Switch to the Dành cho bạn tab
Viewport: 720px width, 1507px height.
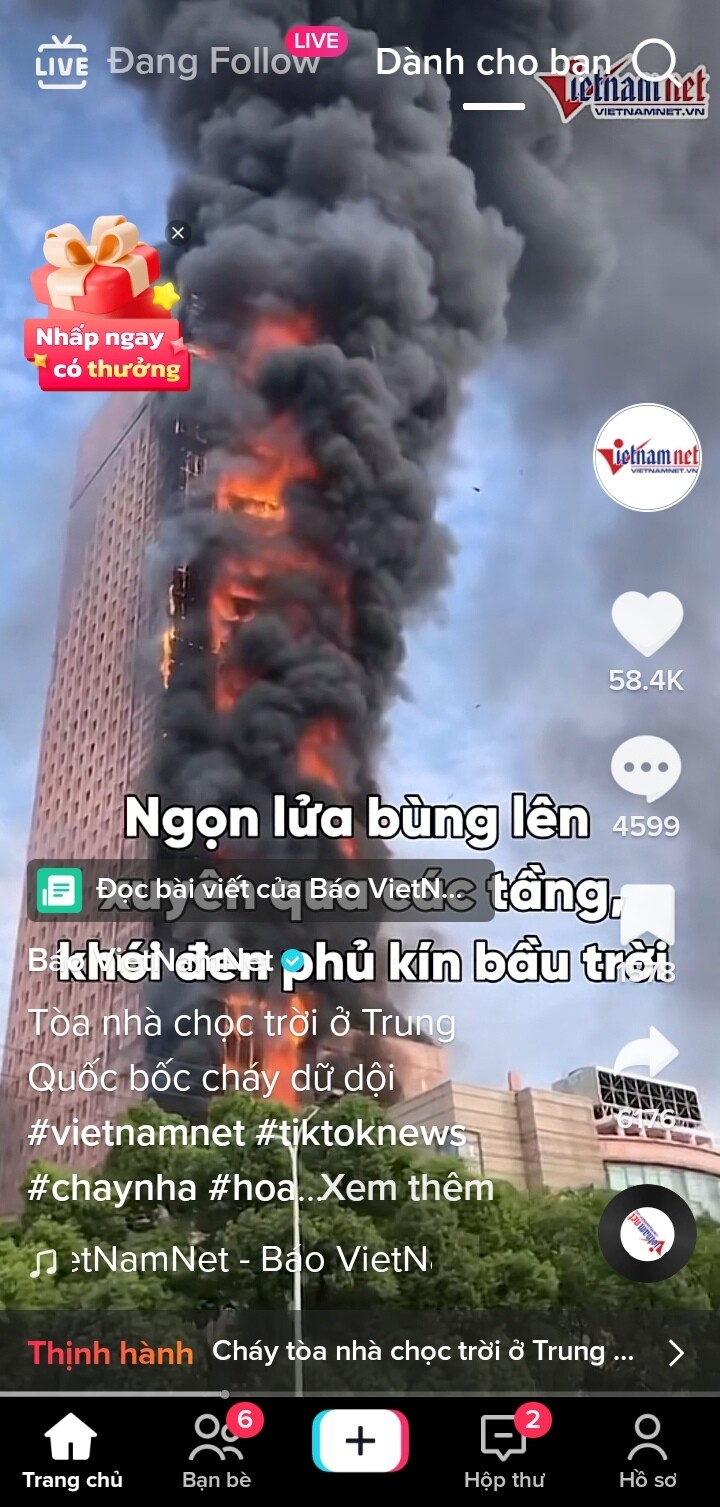click(x=492, y=62)
